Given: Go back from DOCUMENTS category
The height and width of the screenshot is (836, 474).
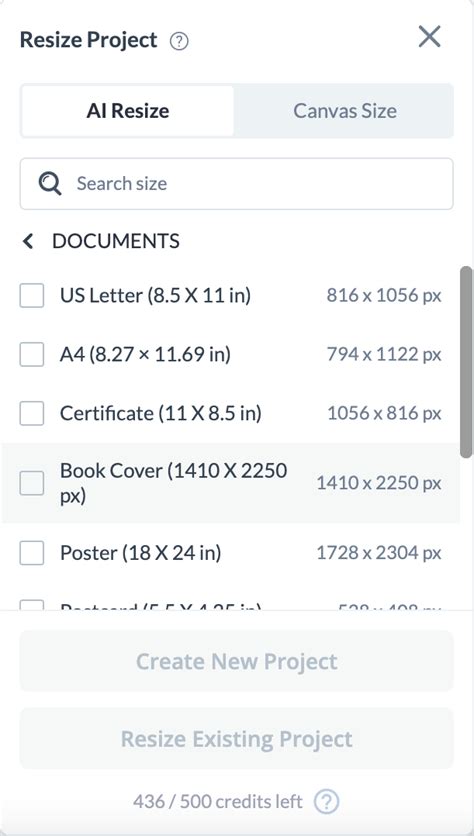Looking at the screenshot, I should [28, 242].
